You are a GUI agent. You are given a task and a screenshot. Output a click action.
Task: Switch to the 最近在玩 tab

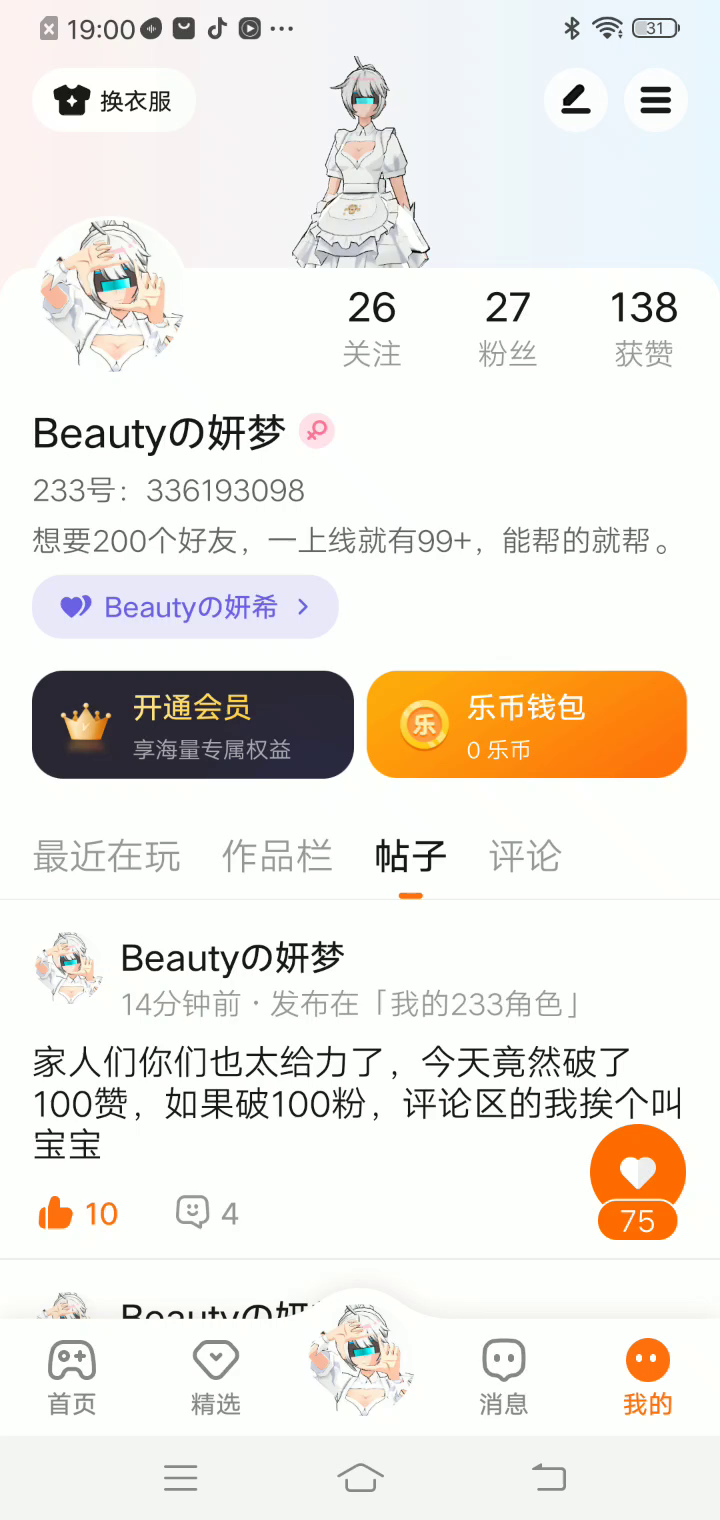107,857
